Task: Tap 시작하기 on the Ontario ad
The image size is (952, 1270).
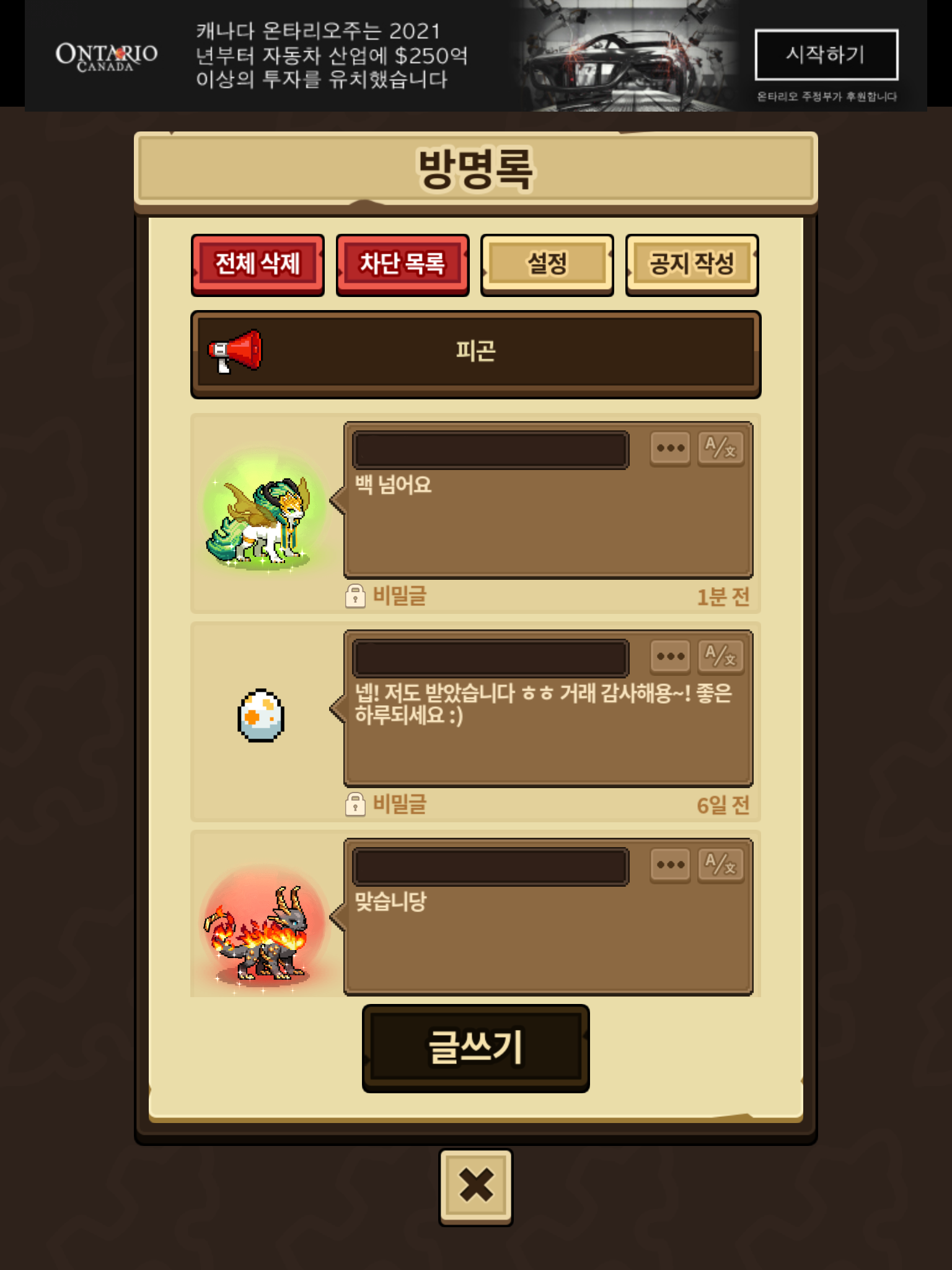Action: click(x=826, y=55)
